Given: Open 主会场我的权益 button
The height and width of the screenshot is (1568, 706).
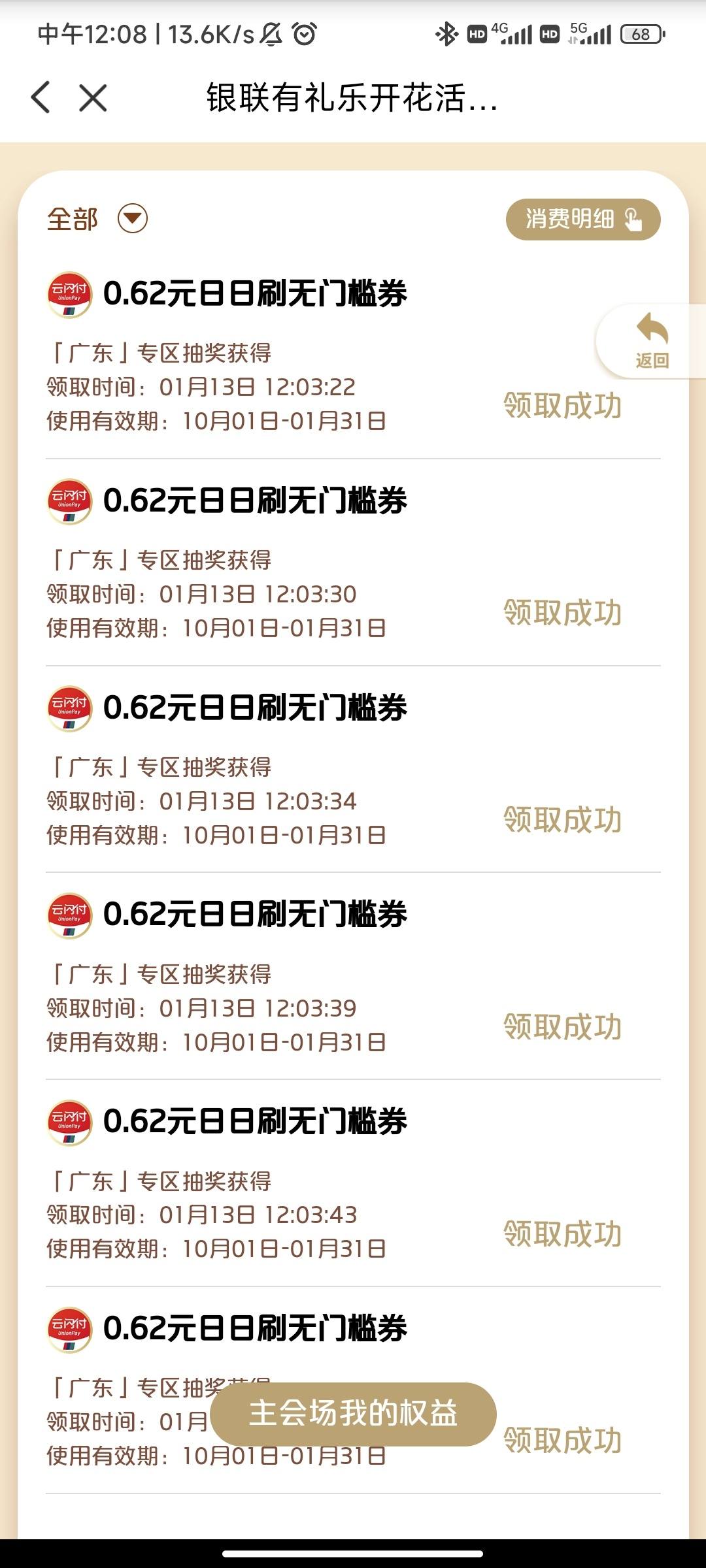Looking at the screenshot, I should click(x=353, y=1414).
